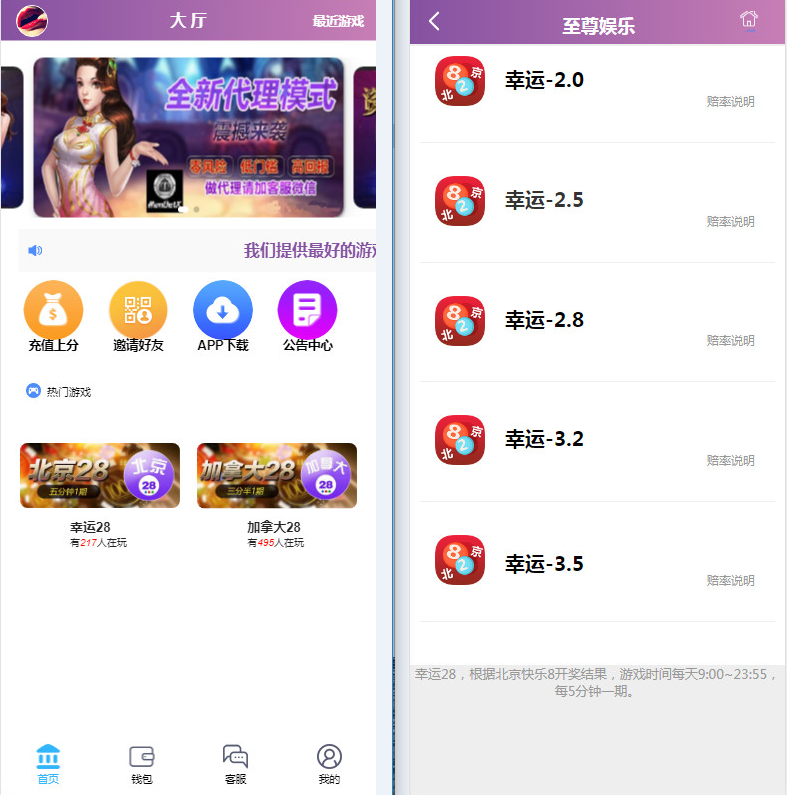Switch to the 首页 home tab
The image size is (787, 798).
tap(48, 764)
